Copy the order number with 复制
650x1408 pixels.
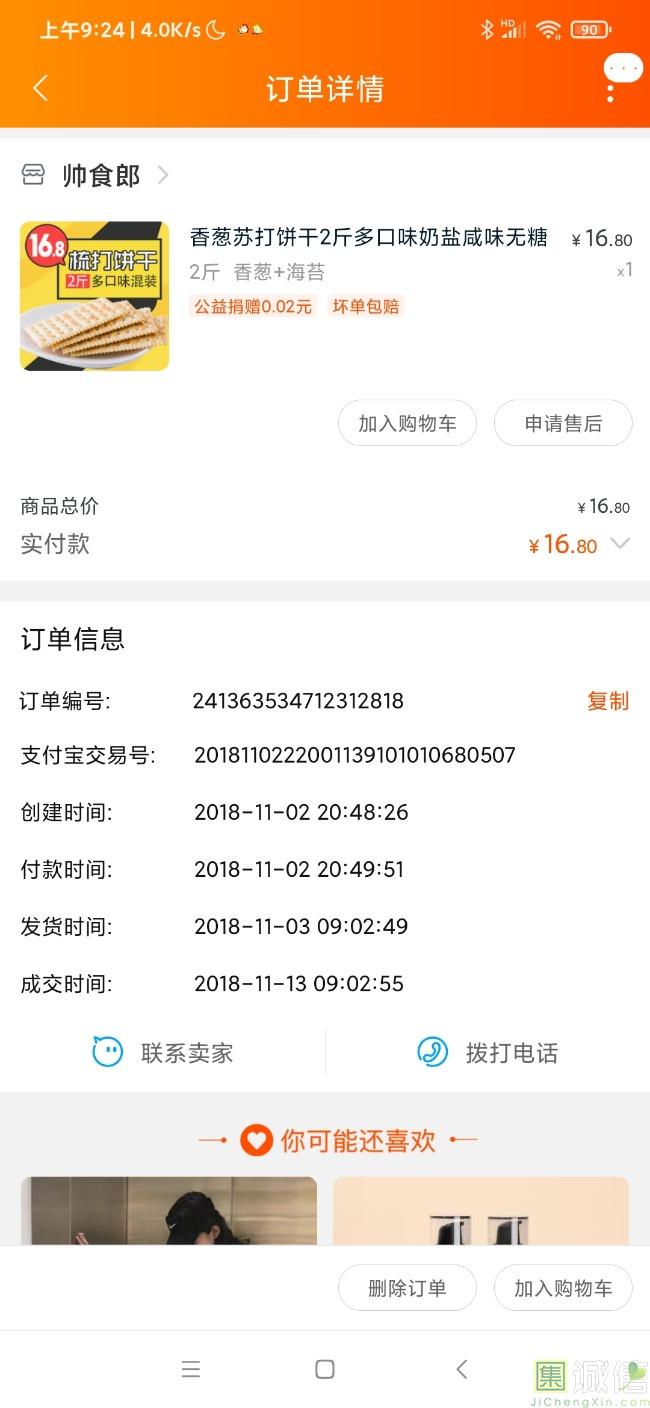click(607, 701)
